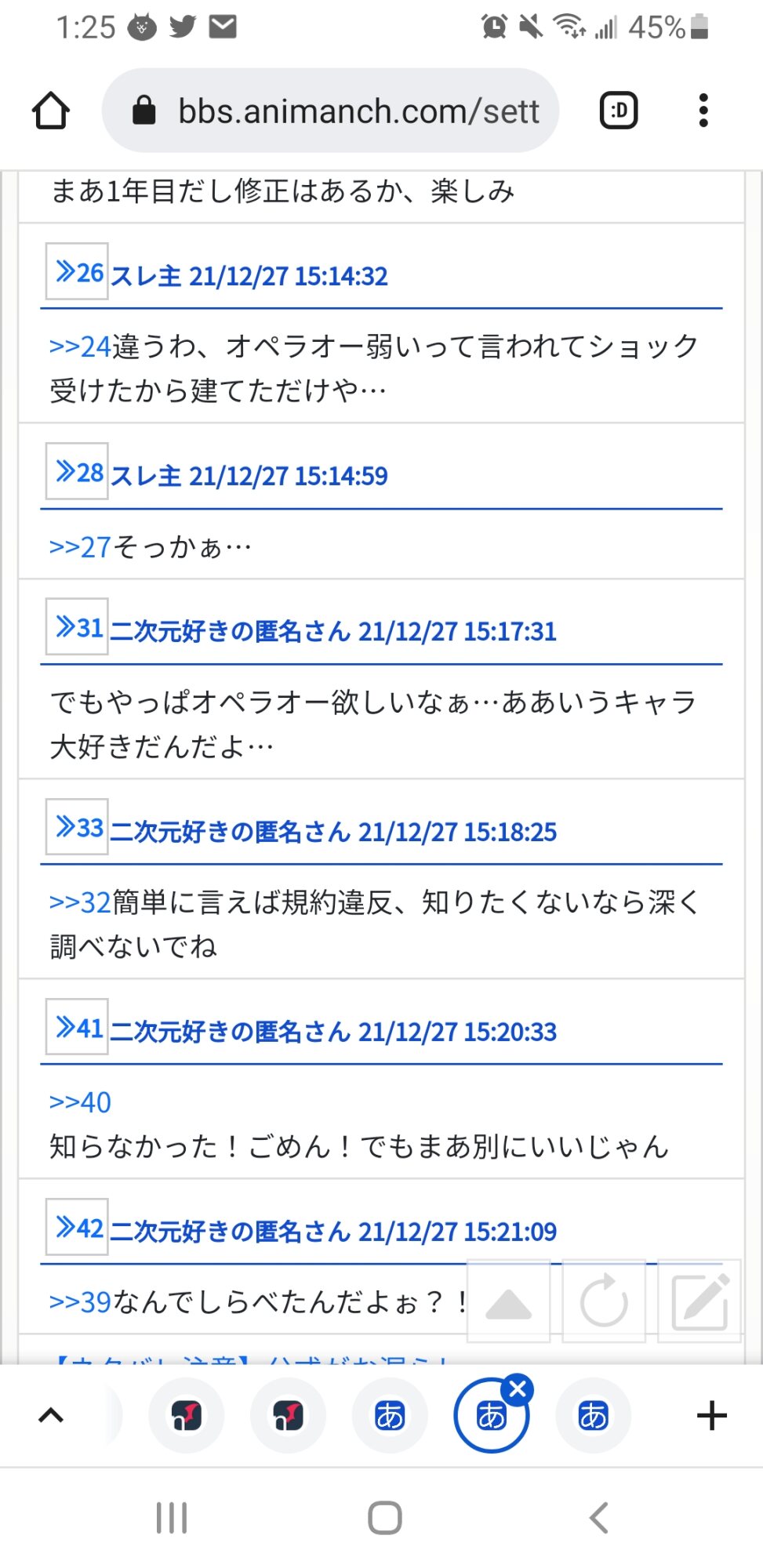Reload the thread with refresh button

click(604, 1302)
